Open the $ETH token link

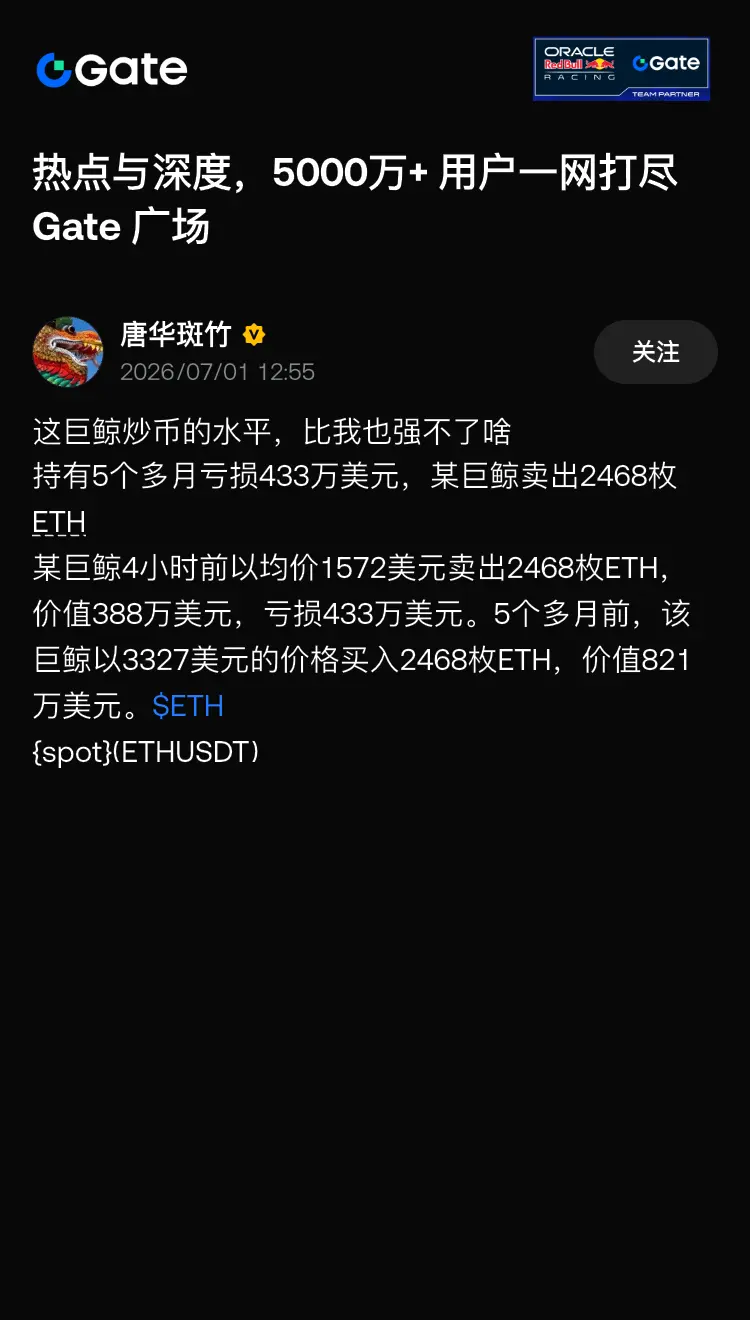coord(188,706)
